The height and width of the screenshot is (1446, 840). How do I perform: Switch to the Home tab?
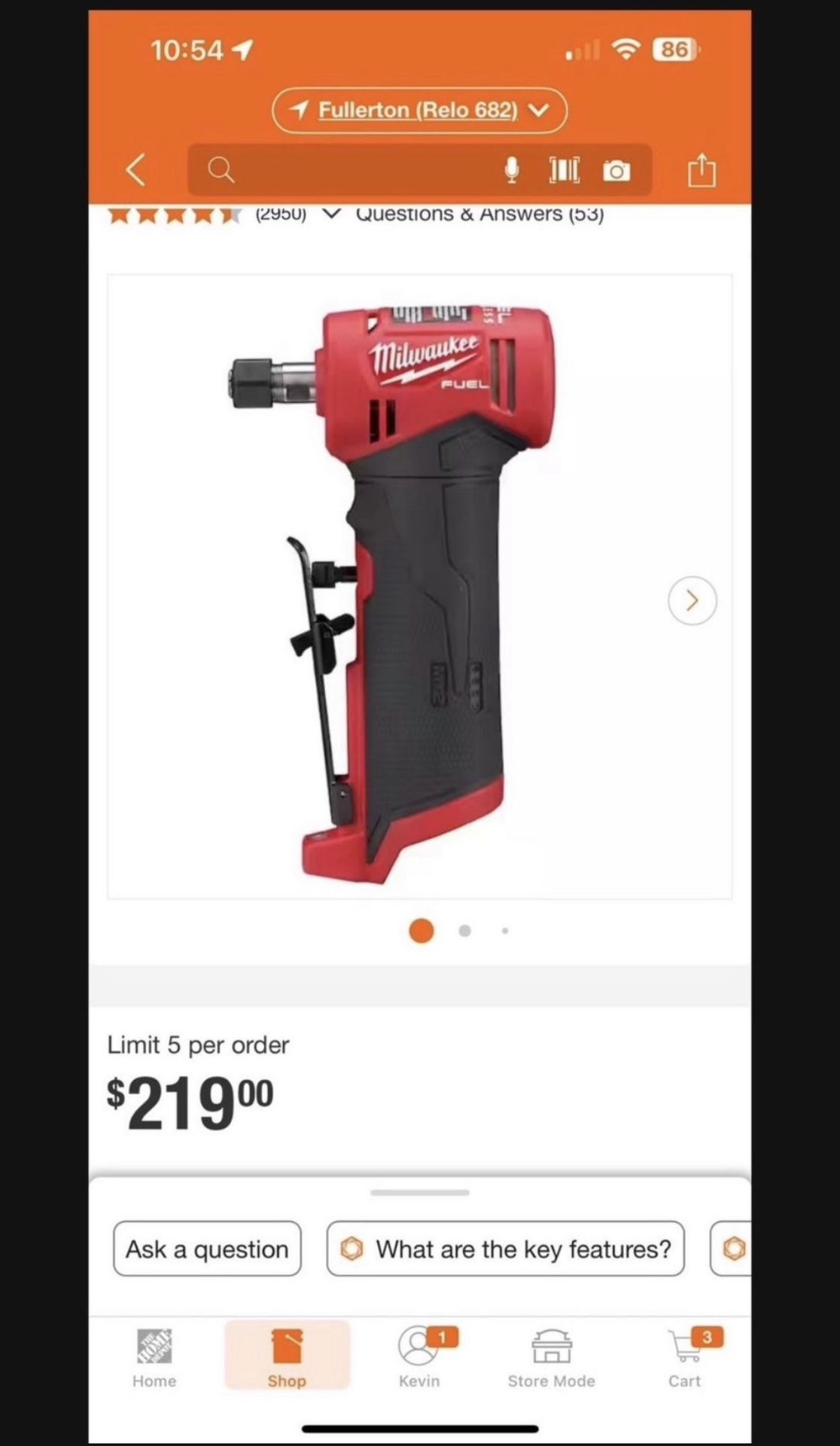(x=154, y=1358)
